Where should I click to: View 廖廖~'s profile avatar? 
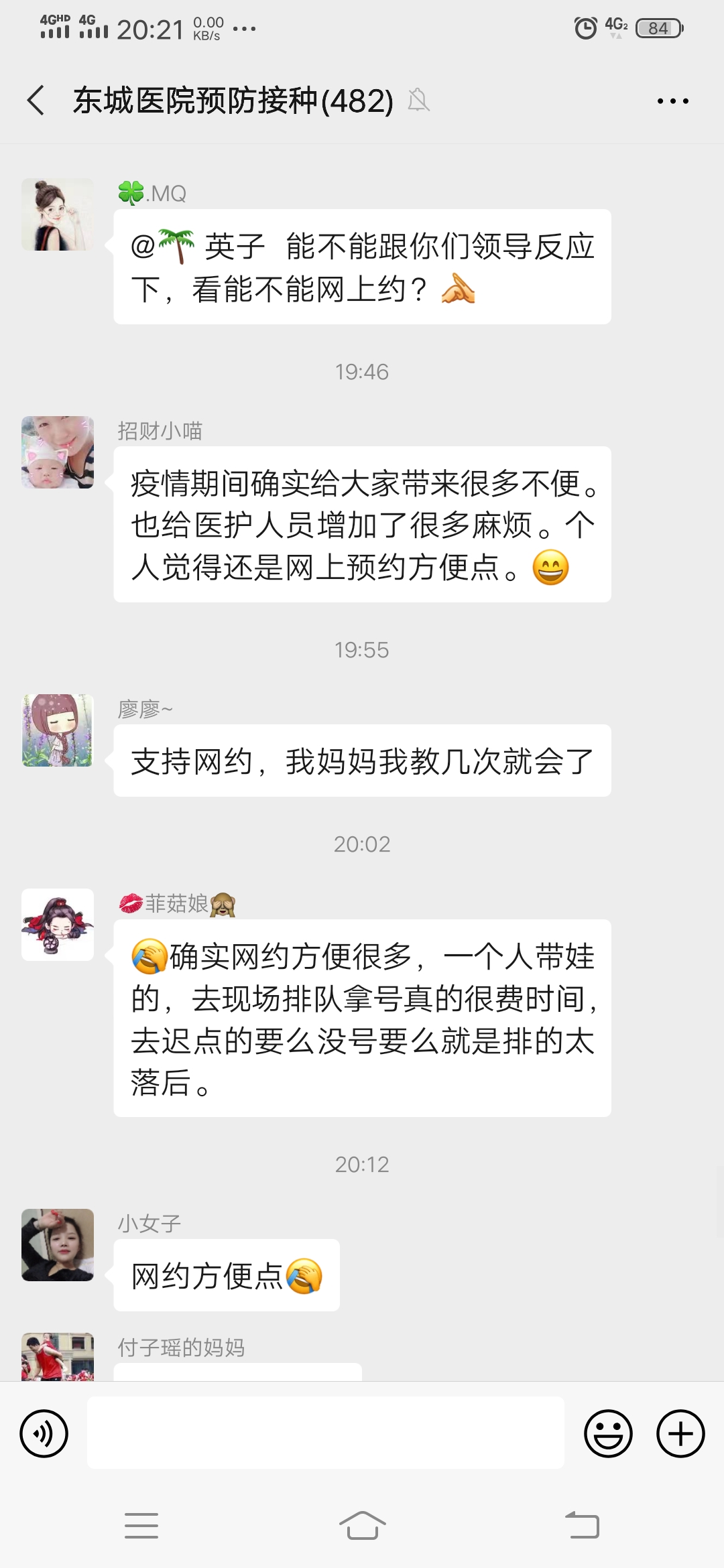(58, 730)
